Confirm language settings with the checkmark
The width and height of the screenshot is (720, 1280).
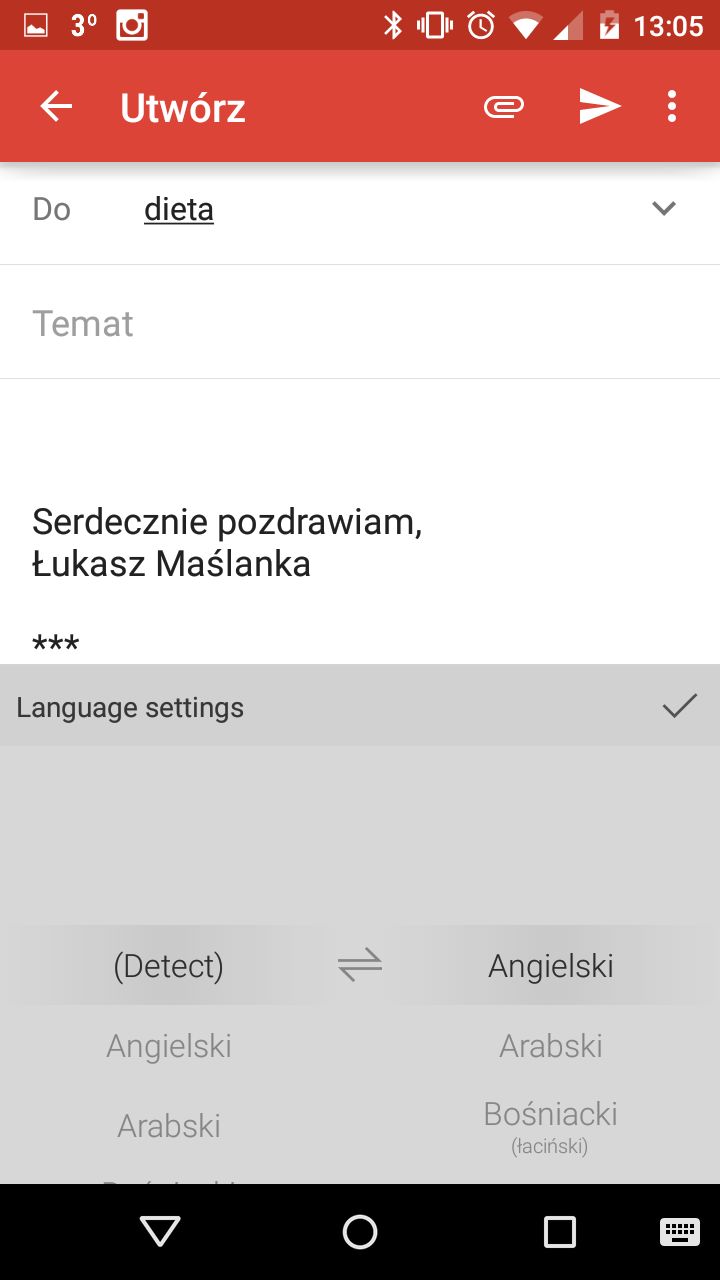click(679, 707)
